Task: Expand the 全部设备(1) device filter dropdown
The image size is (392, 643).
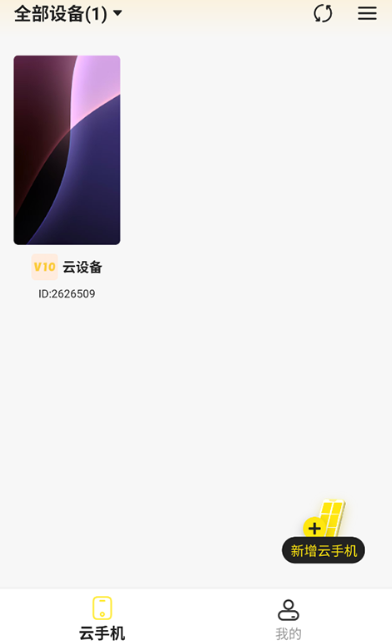Action: point(68,14)
